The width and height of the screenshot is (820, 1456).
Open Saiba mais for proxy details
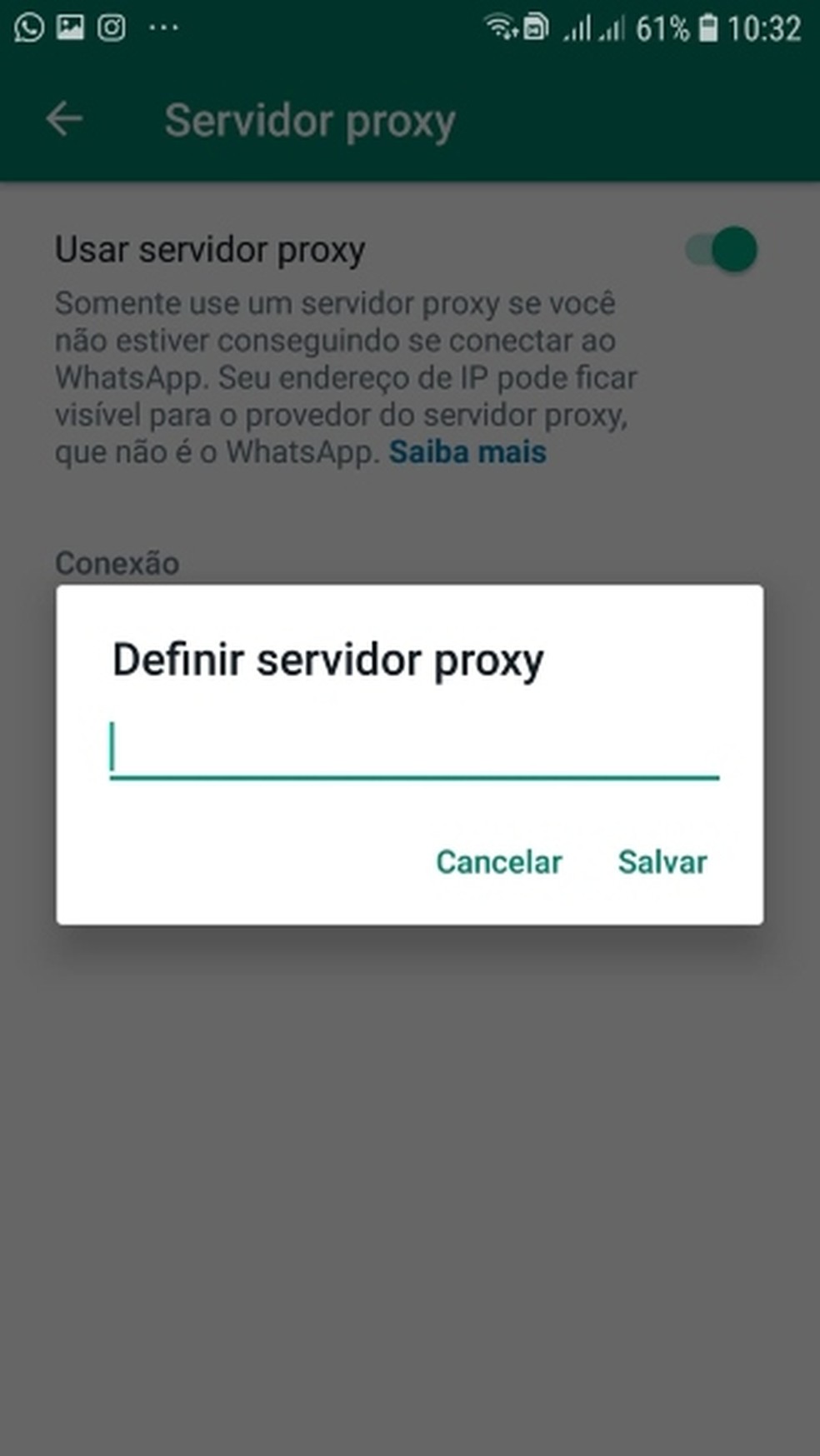[x=467, y=452]
